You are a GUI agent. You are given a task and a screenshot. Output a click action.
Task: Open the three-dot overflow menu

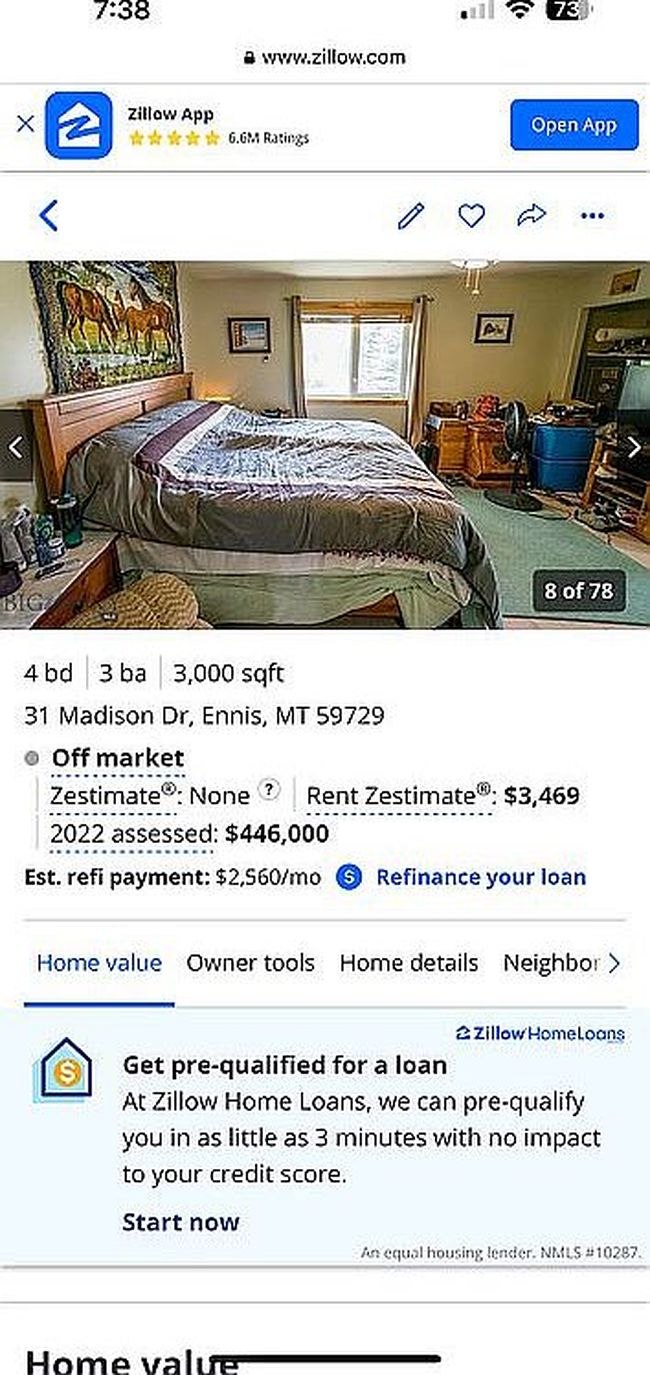coord(592,215)
